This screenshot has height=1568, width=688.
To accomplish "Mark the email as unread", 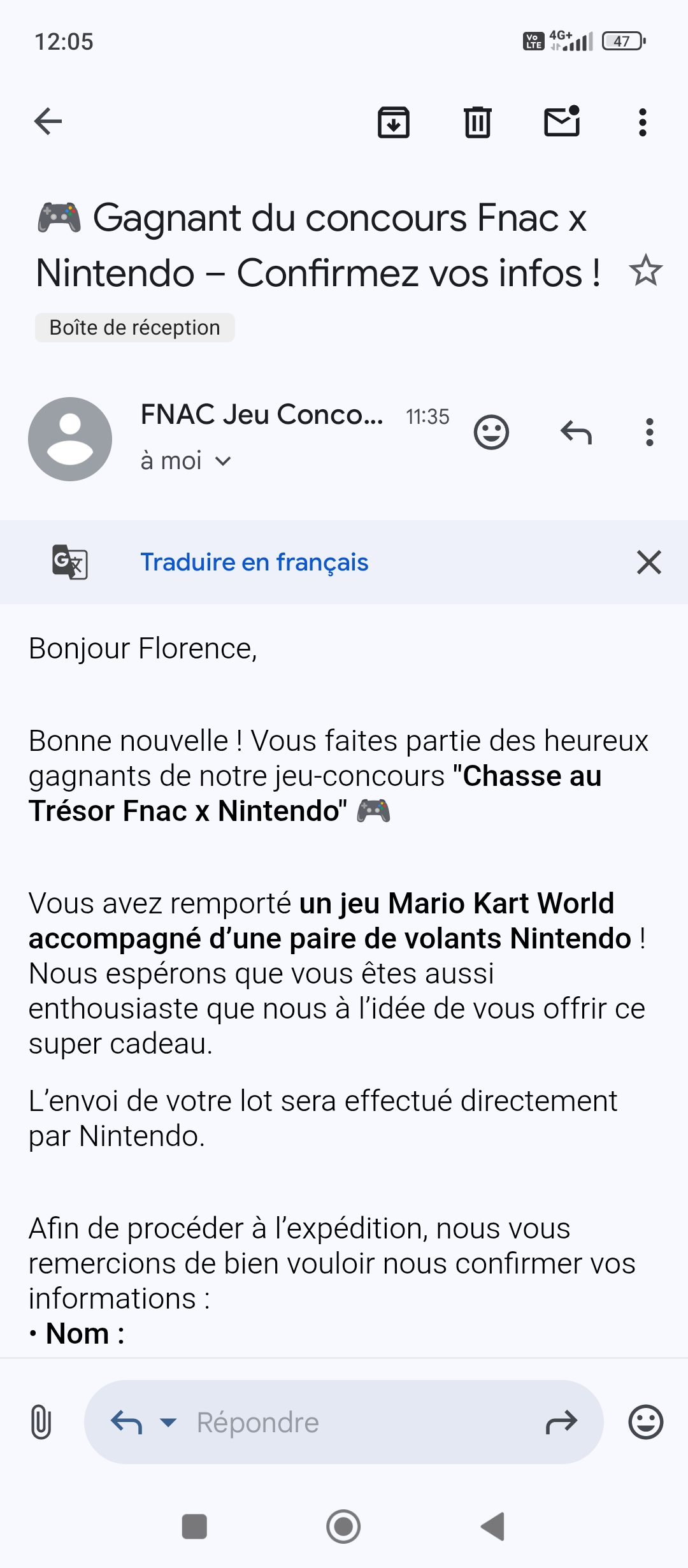I will (x=562, y=121).
